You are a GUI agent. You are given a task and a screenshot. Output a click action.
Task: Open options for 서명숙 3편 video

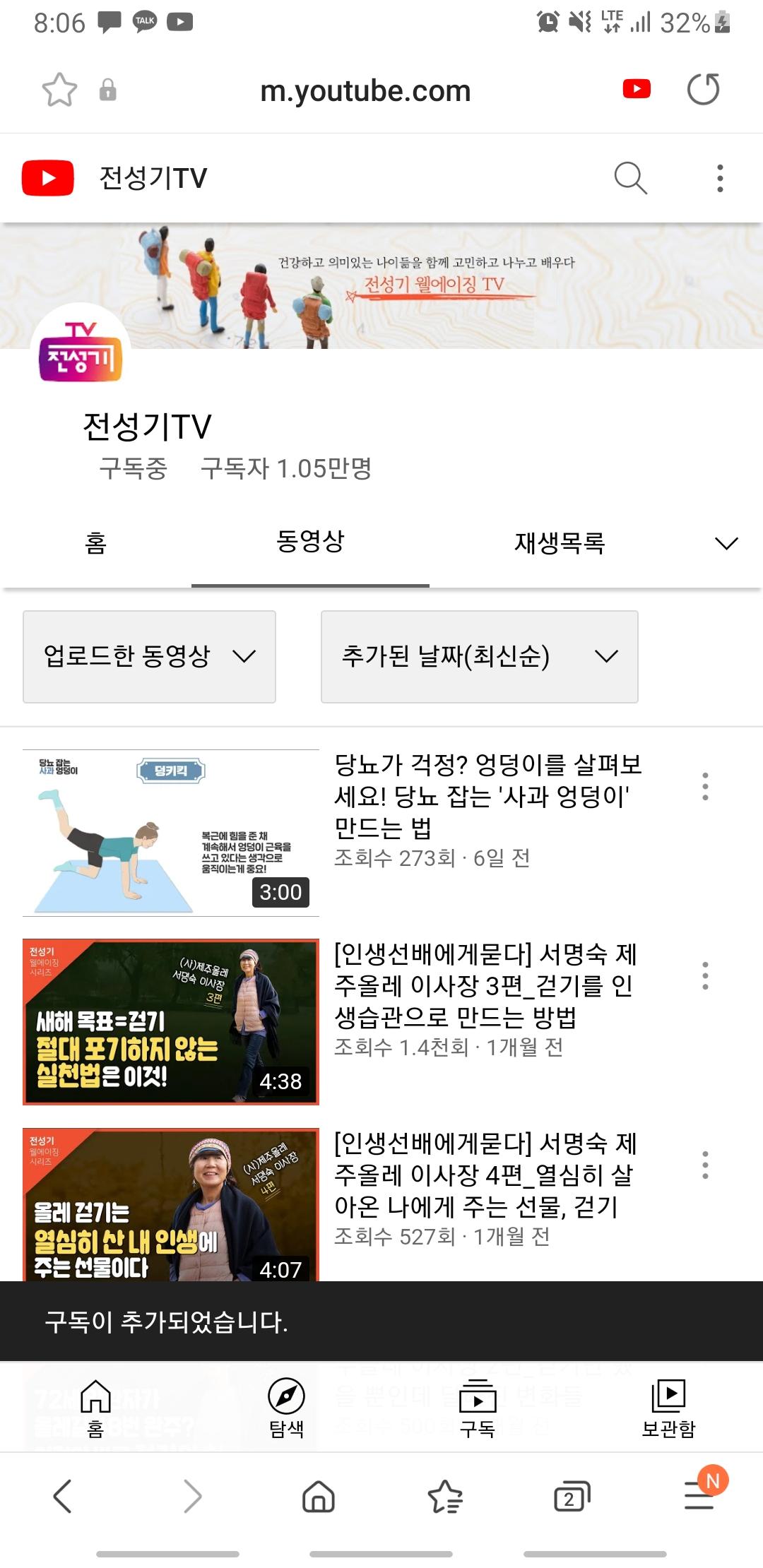click(x=704, y=975)
